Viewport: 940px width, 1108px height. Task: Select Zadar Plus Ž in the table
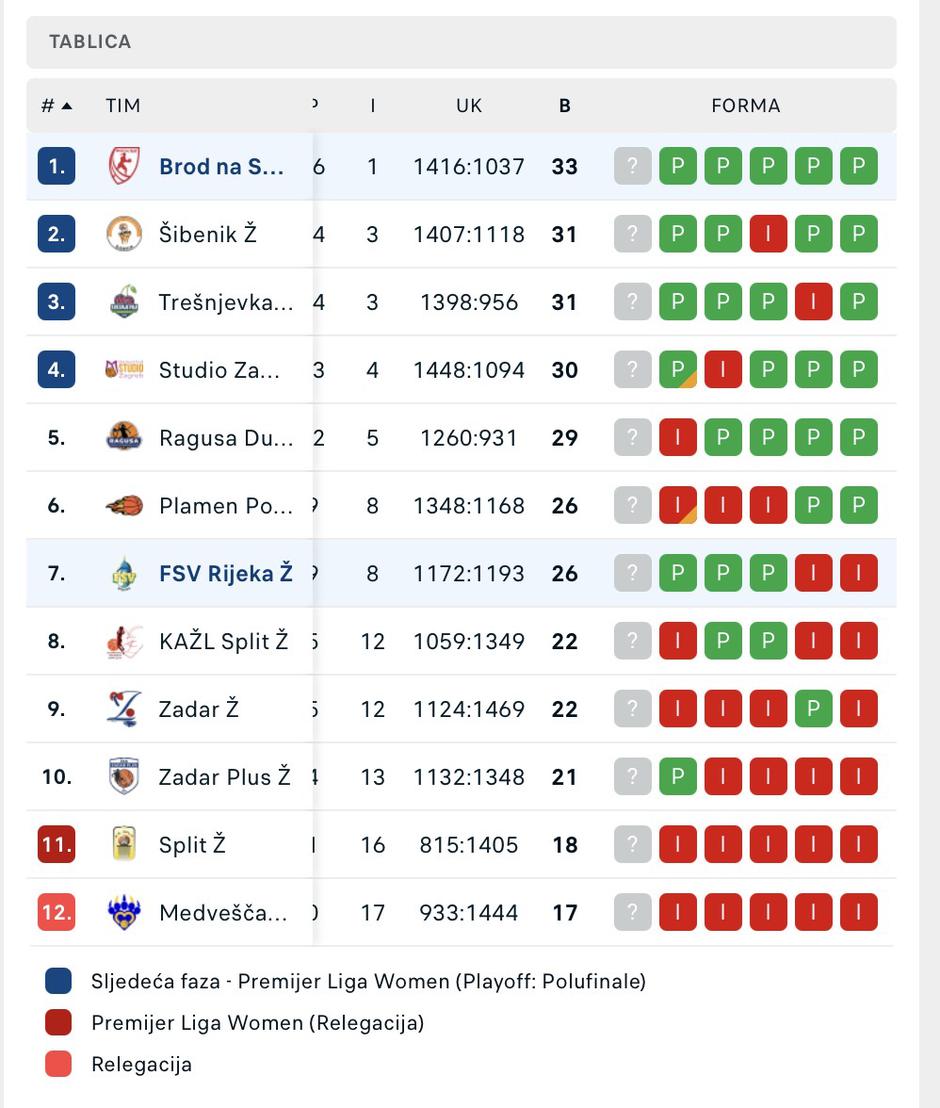(224, 777)
